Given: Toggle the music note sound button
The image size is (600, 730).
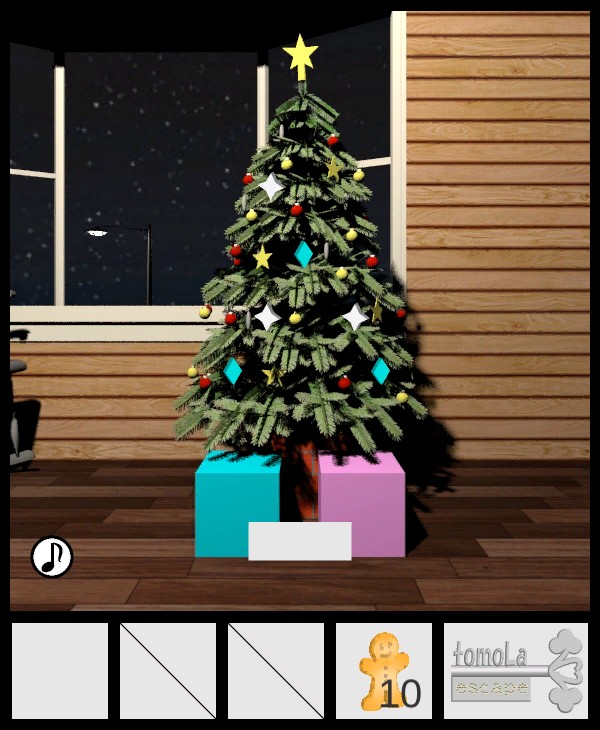Looking at the screenshot, I should (x=52, y=557).
